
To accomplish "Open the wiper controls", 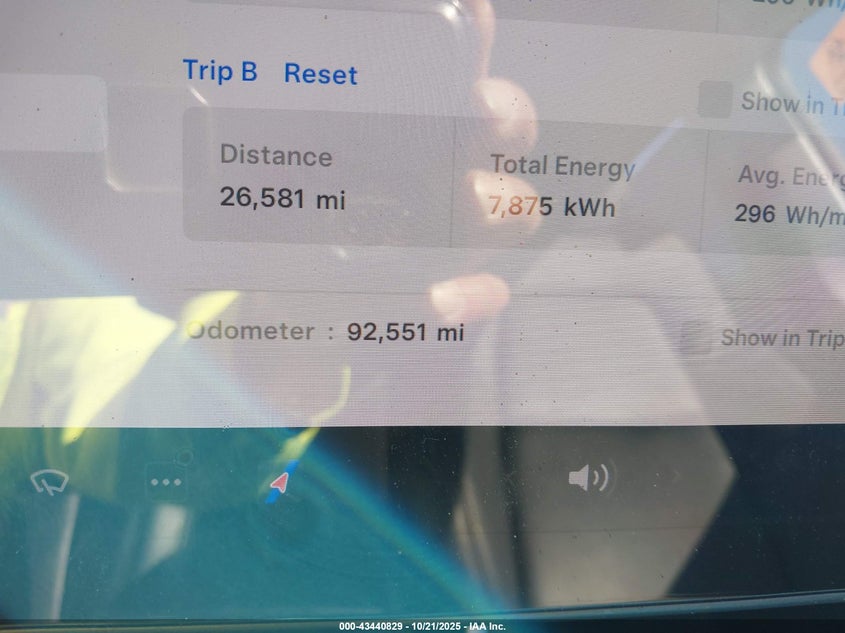I will [48, 483].
